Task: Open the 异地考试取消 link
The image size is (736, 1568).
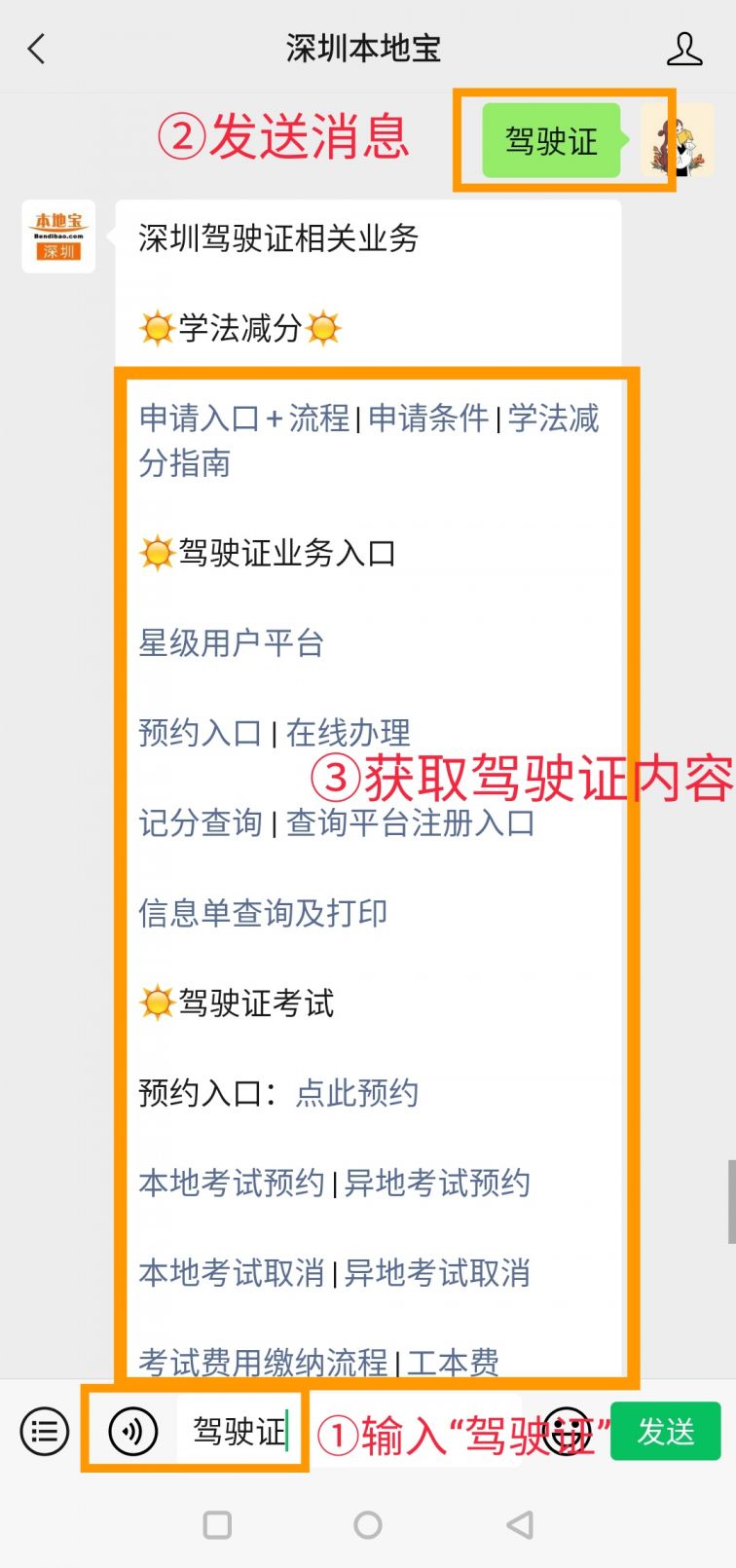Action: coord(437,1273)
